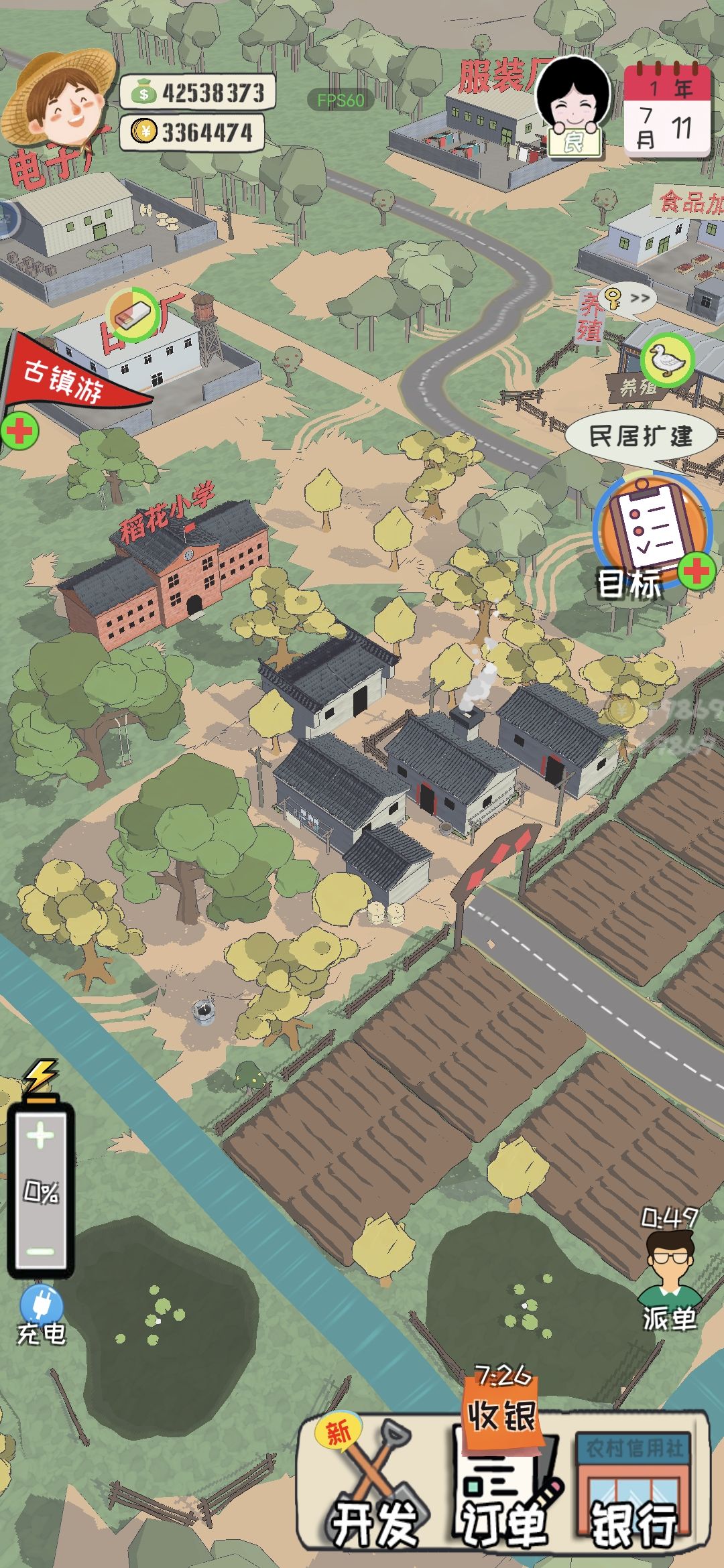724x1568 pixels.
Task: Tap the calendar showing 7月11
Action: click(666, 111)
